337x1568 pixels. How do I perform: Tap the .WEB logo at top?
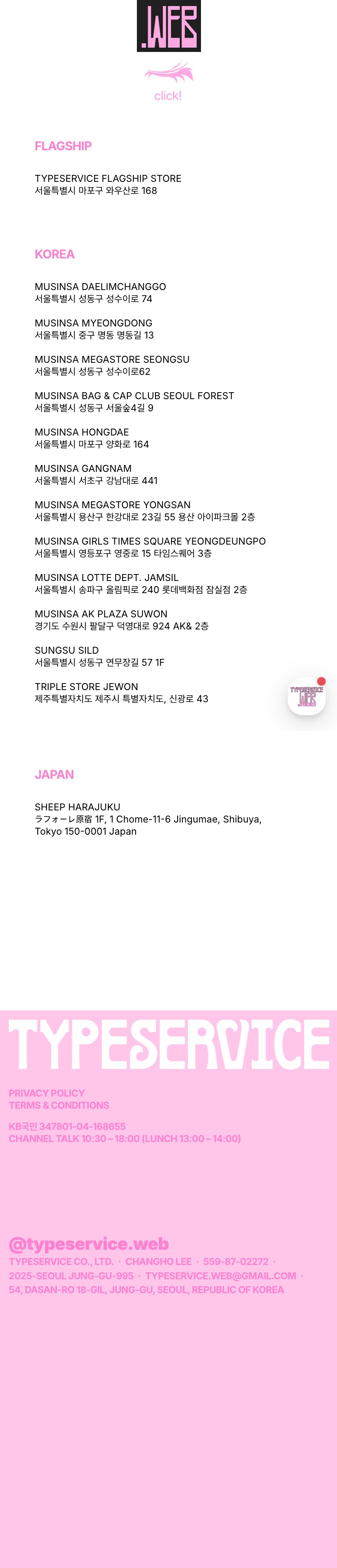point(169,26)
